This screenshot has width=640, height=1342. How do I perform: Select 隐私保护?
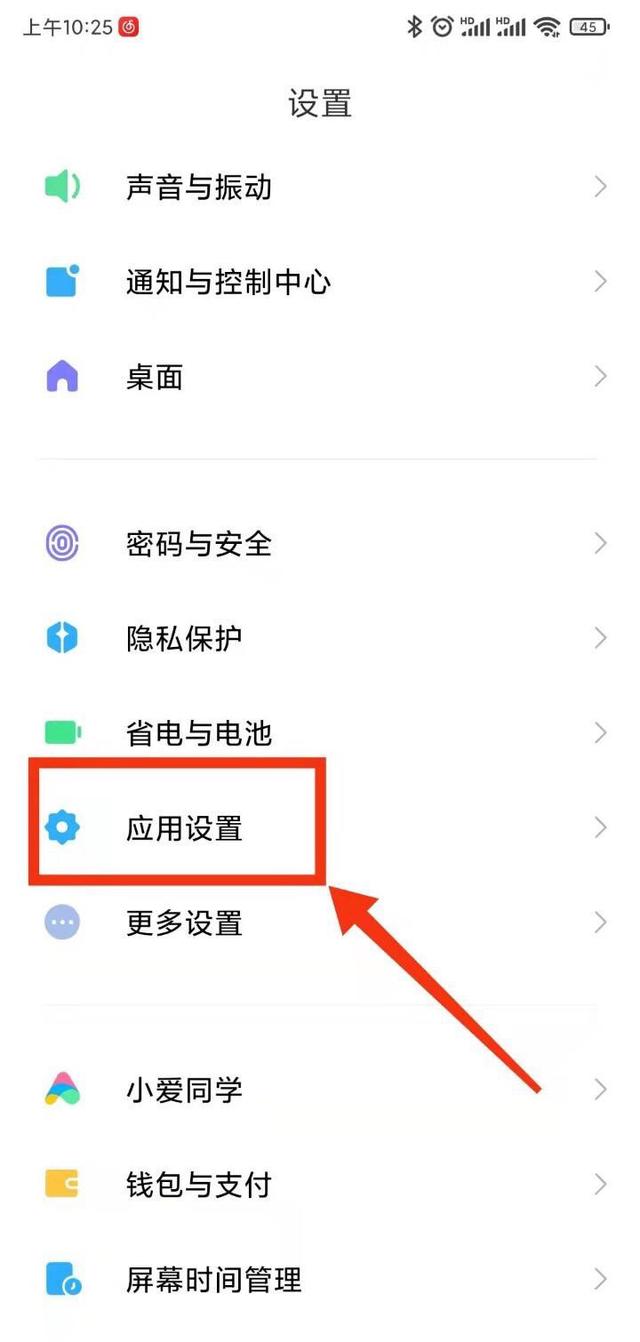click(x=320, y=638)
